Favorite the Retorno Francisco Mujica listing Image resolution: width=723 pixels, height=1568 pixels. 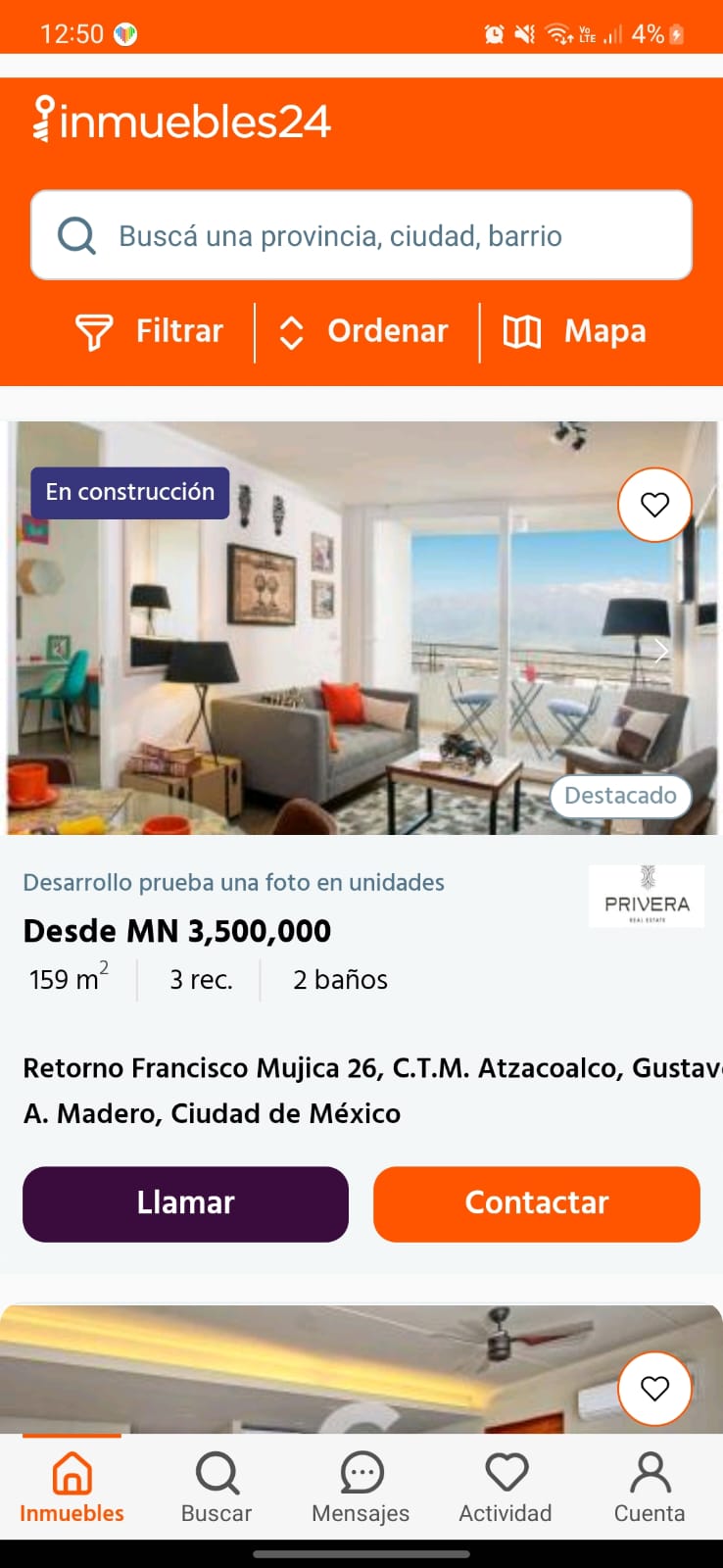(x=654, y=505)
